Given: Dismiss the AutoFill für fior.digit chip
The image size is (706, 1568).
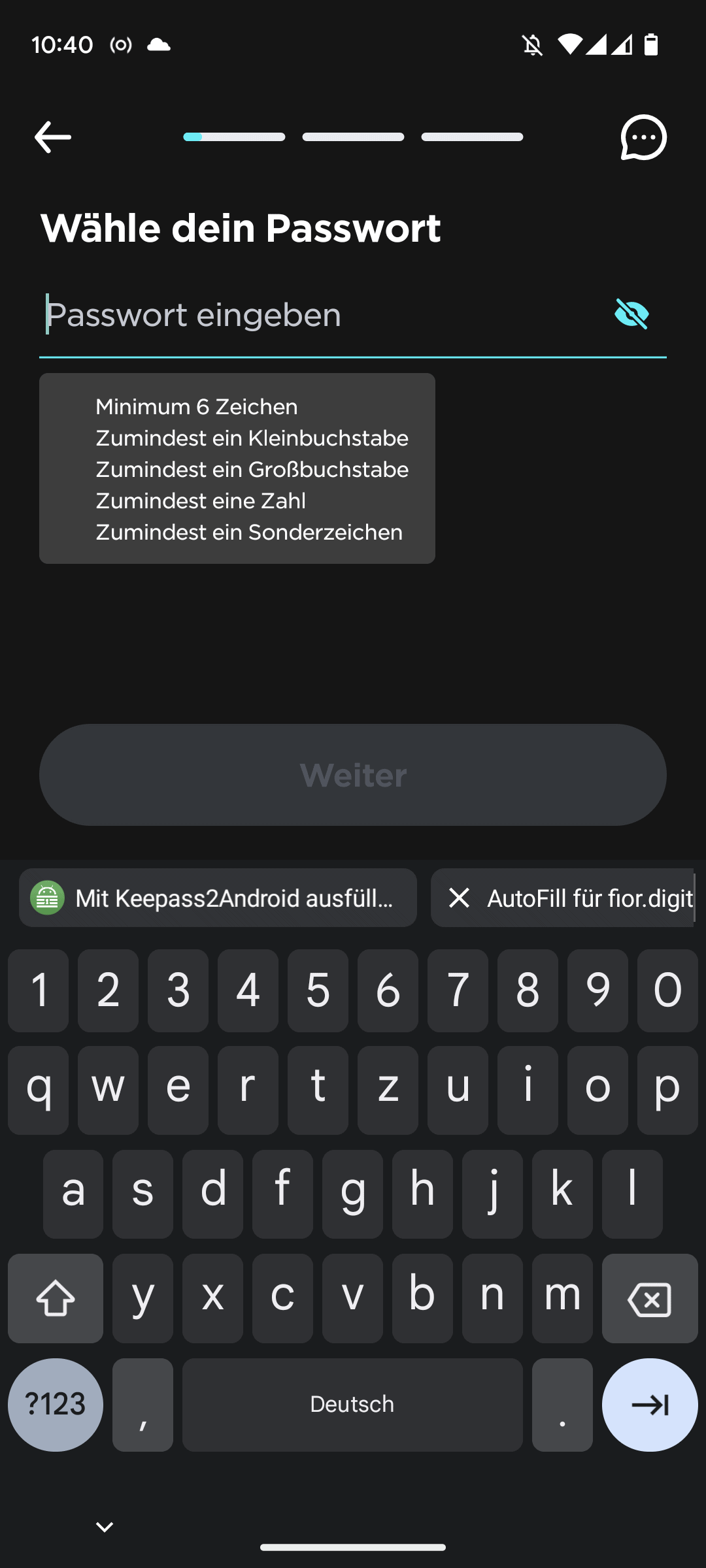Looking at the screenshot, I should 460,898.
